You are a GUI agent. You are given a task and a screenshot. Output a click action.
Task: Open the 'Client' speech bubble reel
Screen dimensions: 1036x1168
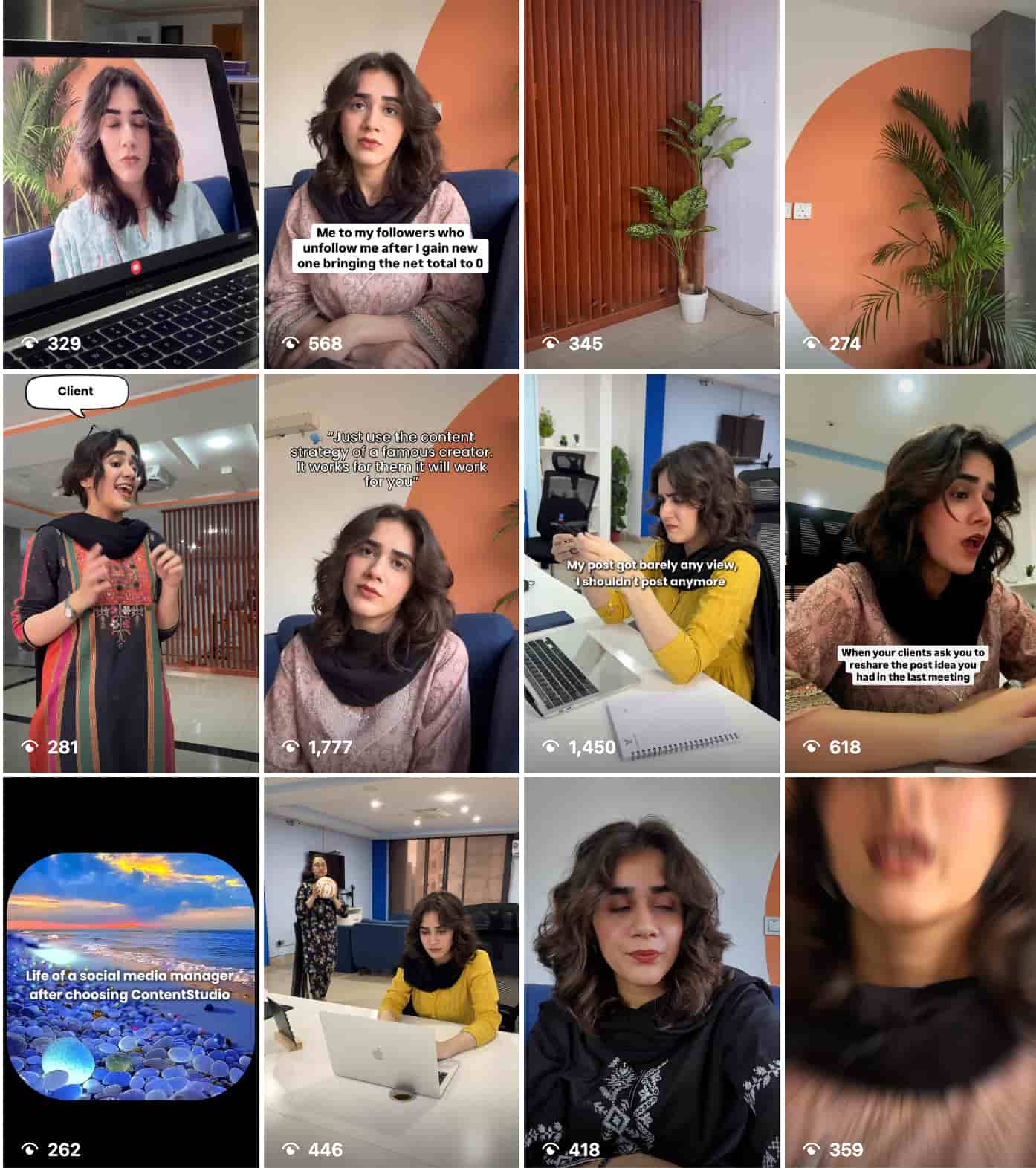coord(131,573)
